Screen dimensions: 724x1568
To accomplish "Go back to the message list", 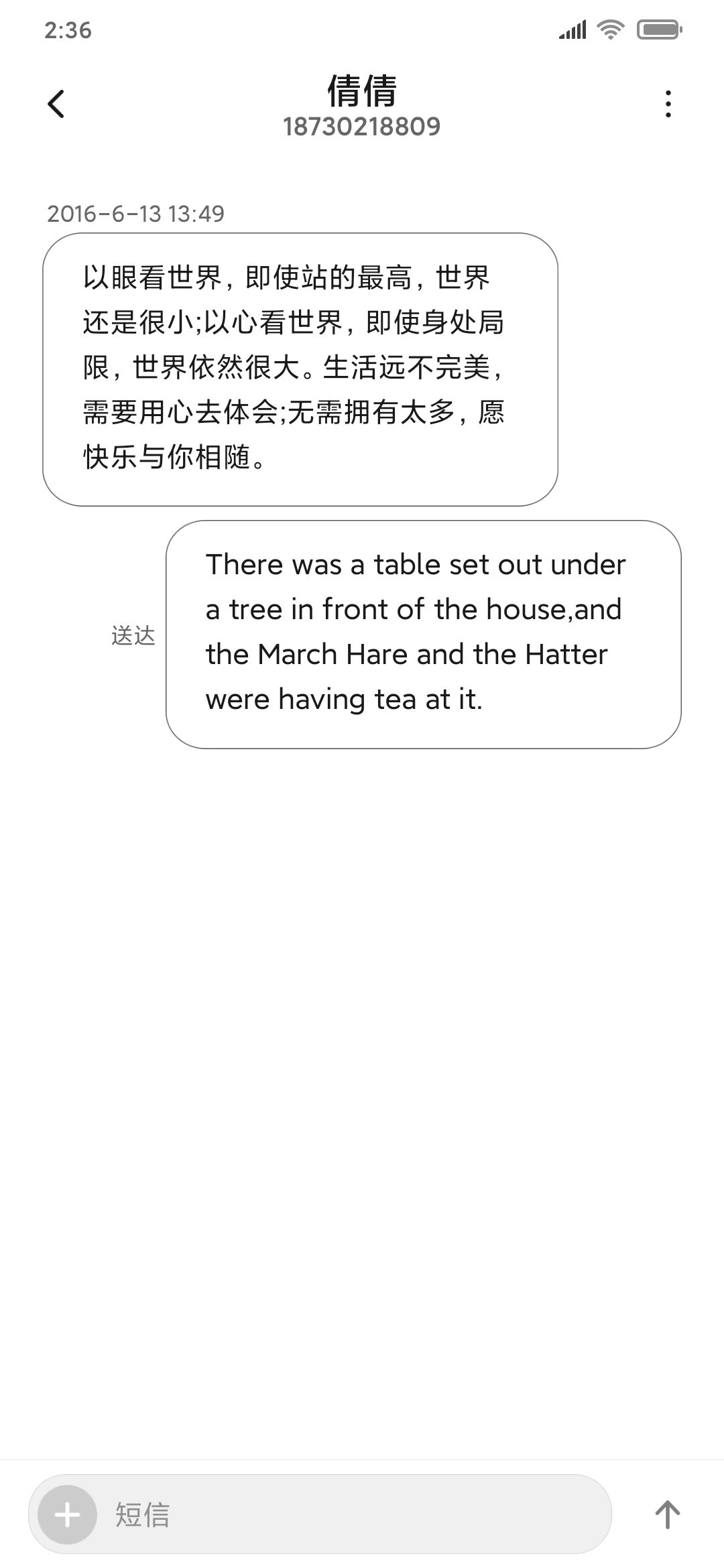I will click(56, 104).
